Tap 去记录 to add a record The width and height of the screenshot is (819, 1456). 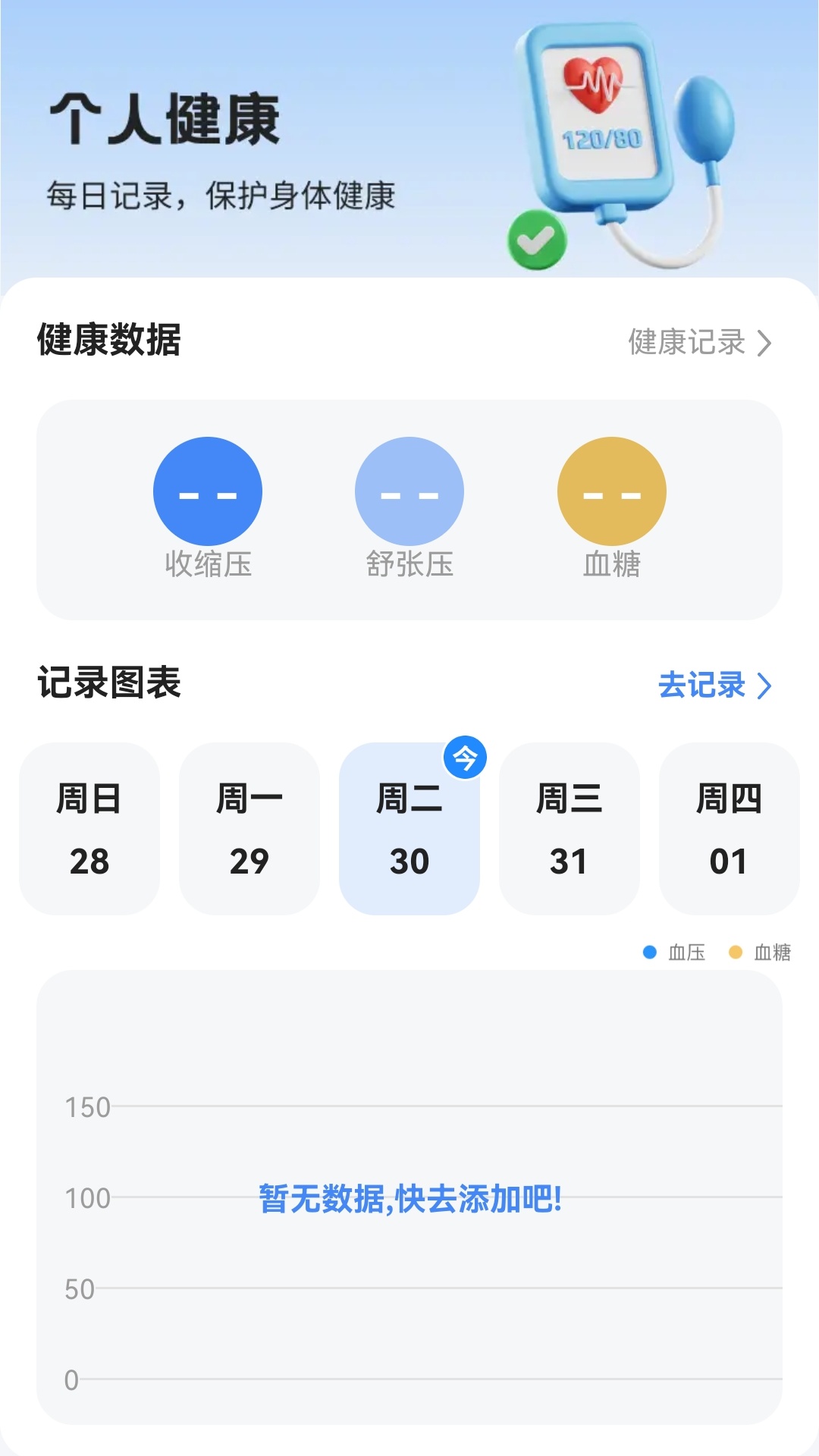714,686
